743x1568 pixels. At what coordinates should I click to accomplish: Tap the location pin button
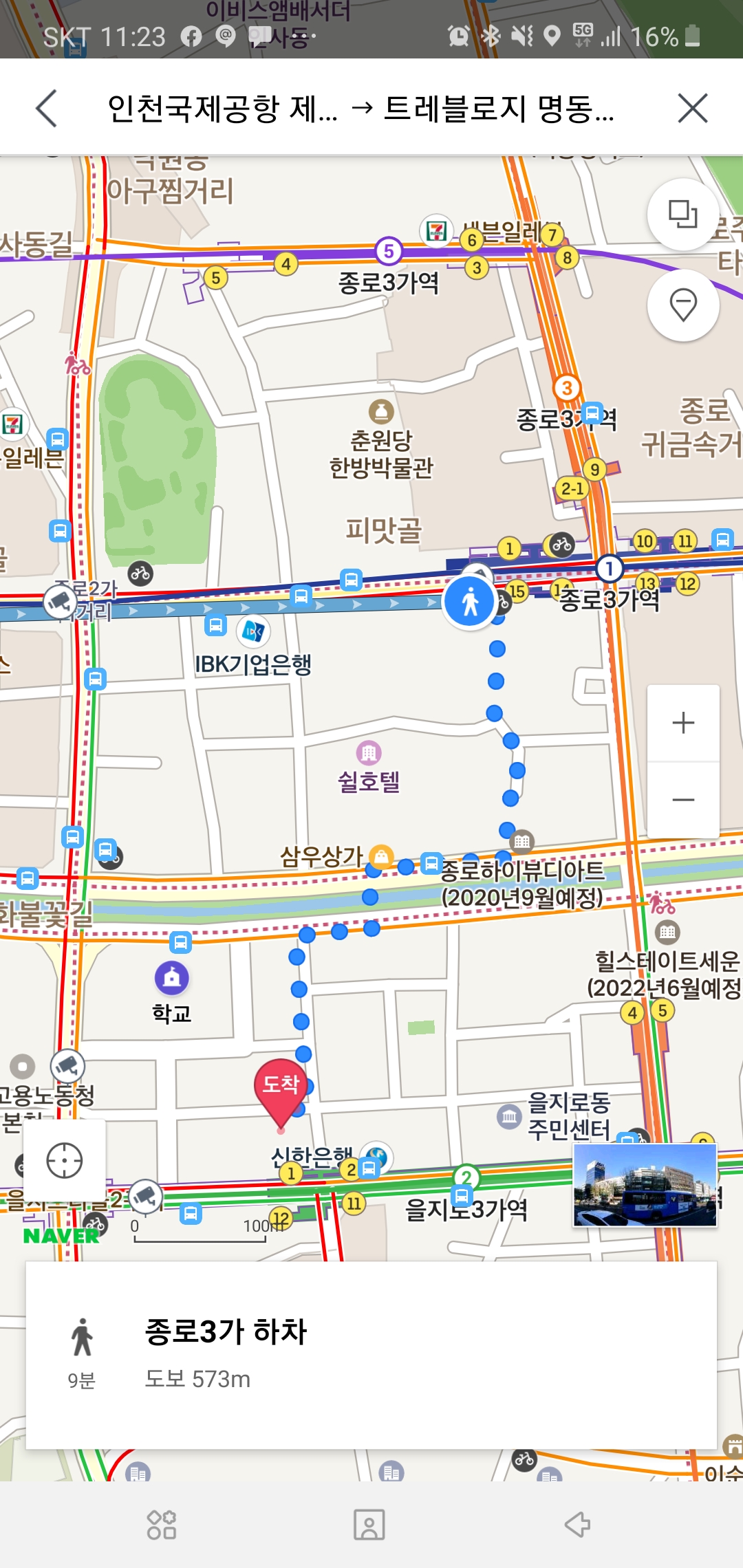tap(683, 305)
